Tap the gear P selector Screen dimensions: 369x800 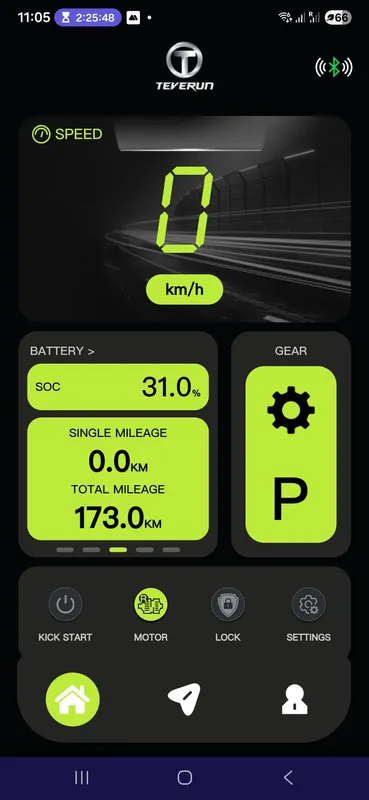click(291, 454)
